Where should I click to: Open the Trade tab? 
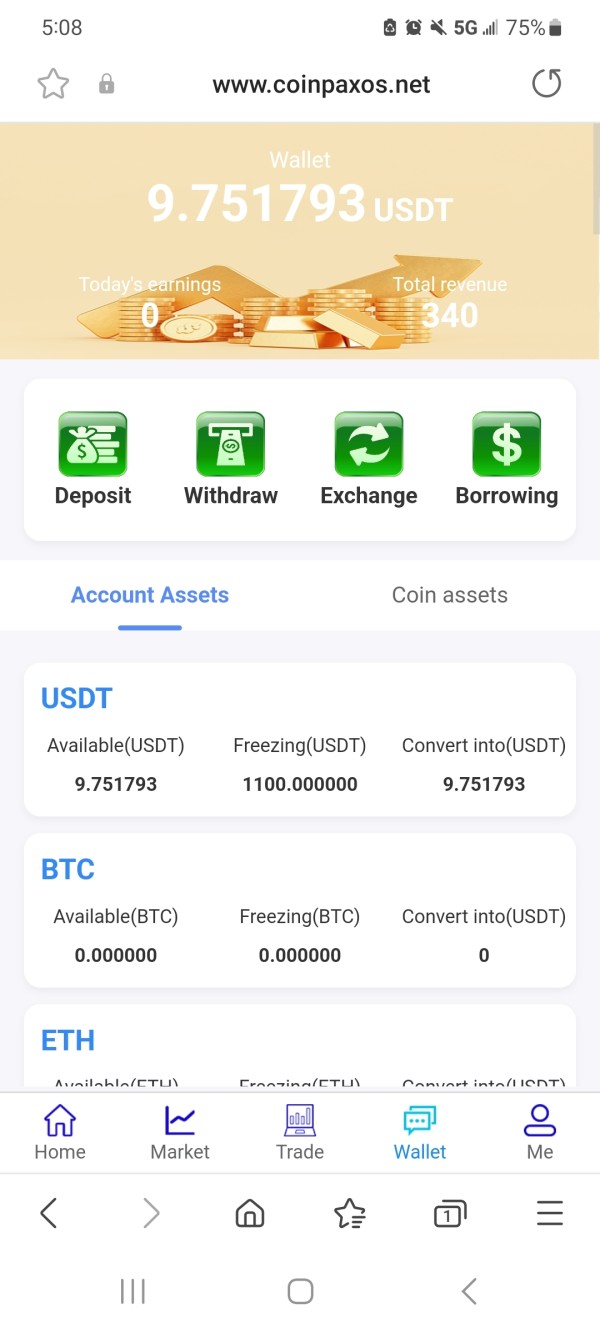(x=300, y=1133)
